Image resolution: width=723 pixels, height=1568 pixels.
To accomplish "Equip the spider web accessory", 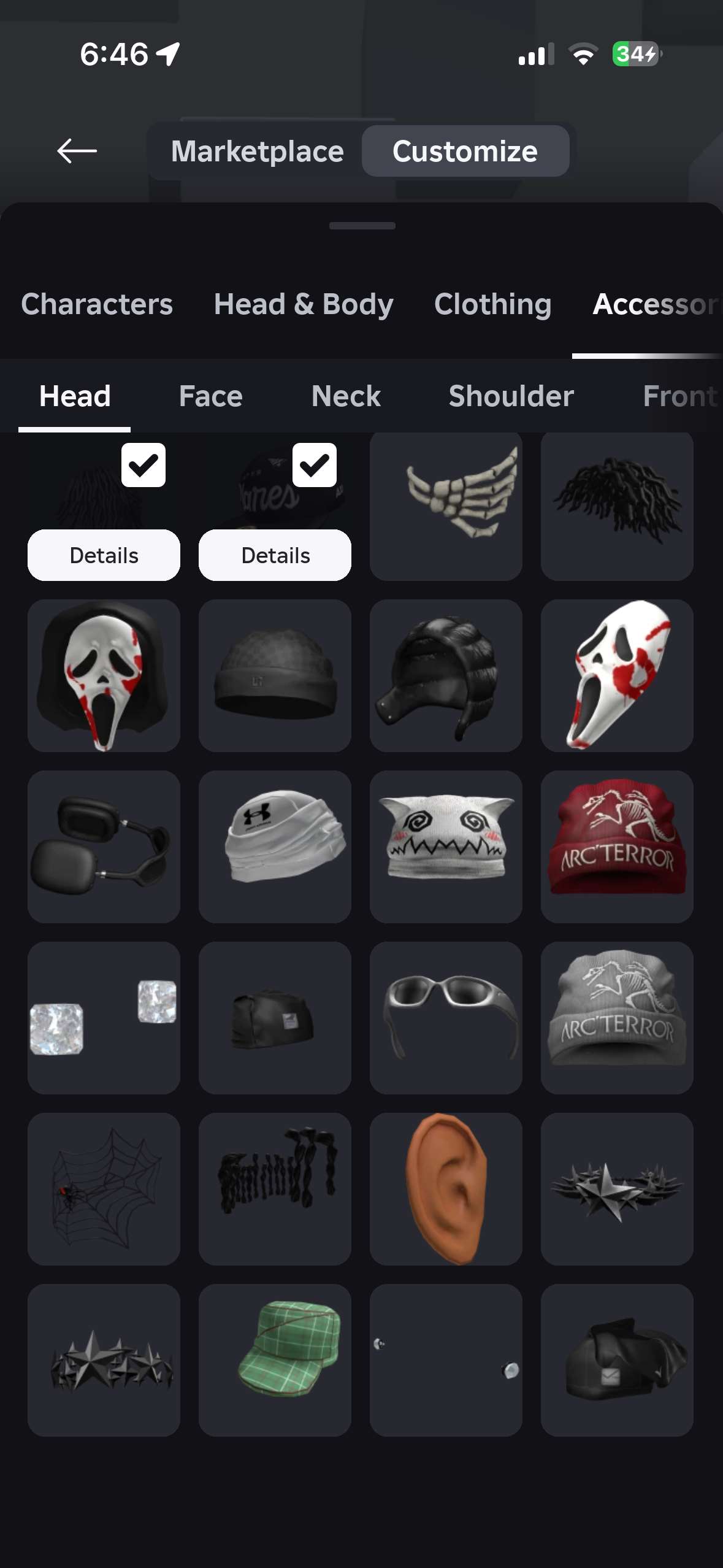I will pos(104,1189).
